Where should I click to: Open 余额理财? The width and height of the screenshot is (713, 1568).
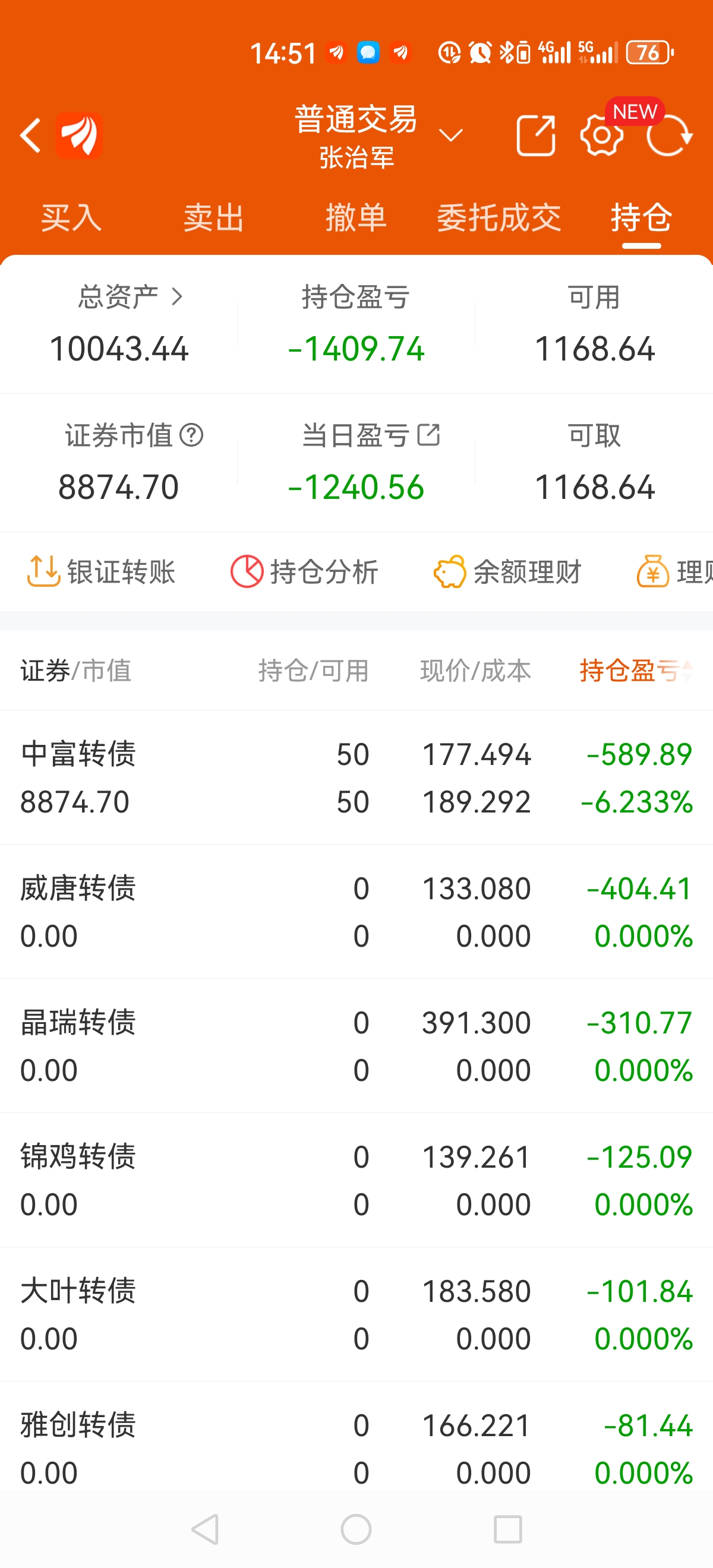[508, 571]
